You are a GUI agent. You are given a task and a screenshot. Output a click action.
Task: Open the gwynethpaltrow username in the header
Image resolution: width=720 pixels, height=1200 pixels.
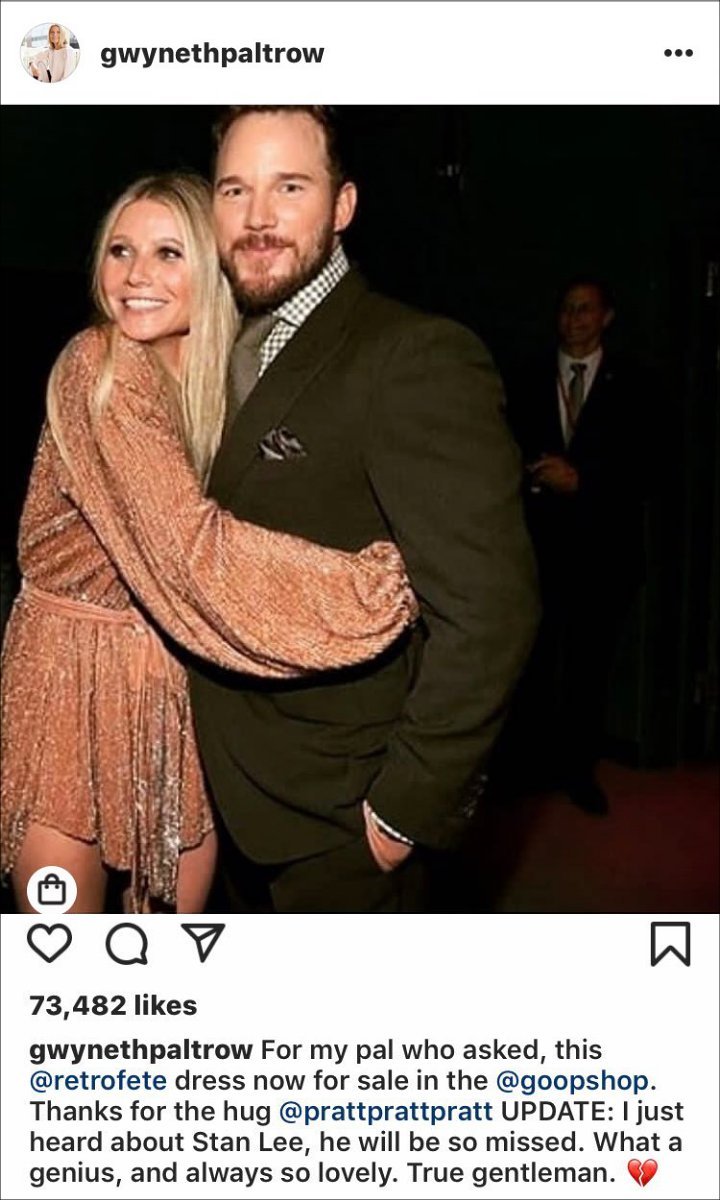pyautogui.click(x=212, y=53)
